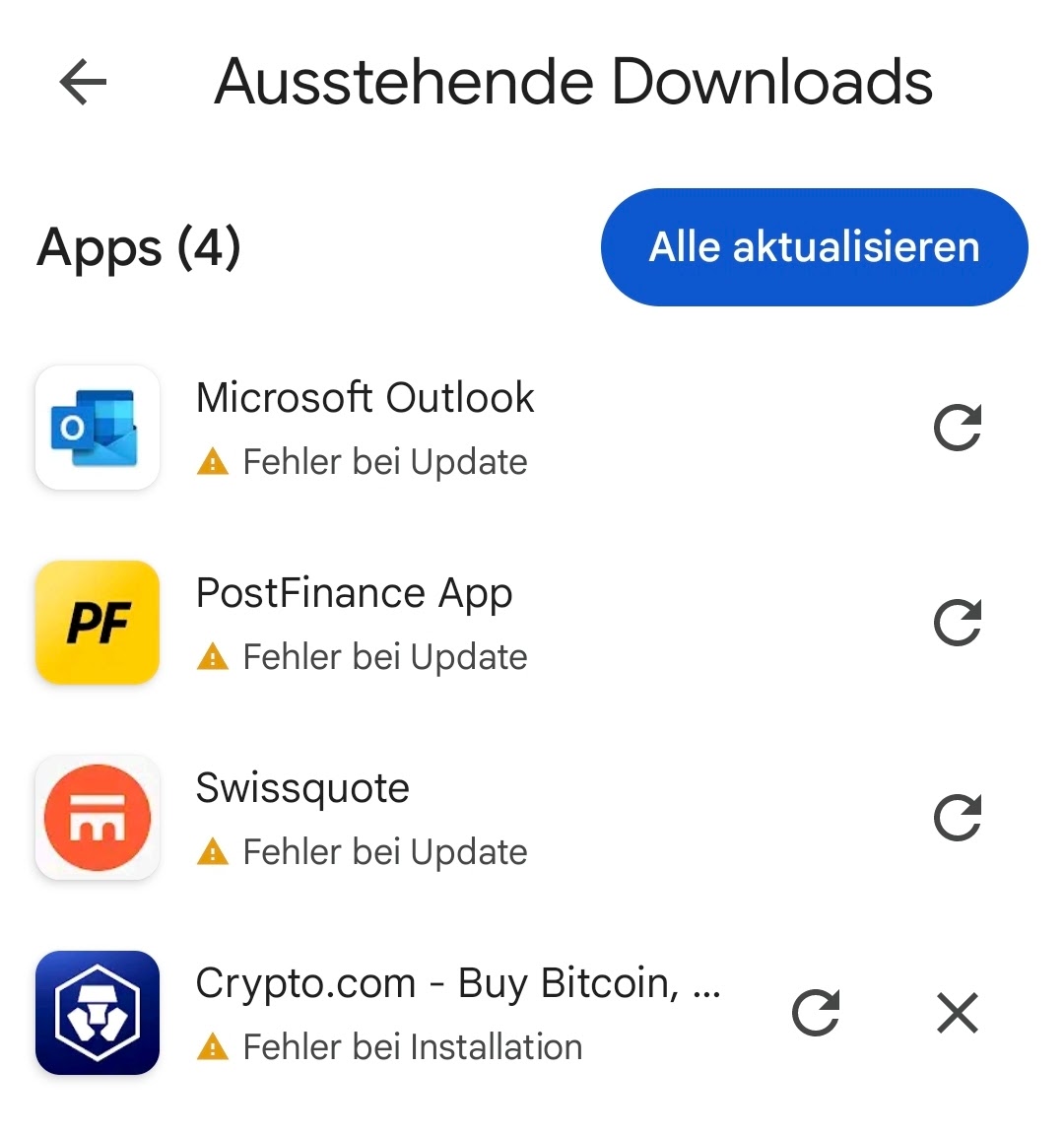Image resolution: width=1064 pixels, height=1135 pixels.
Task: Select the Microsoft Outlook list entry
Action: [365, 397]
